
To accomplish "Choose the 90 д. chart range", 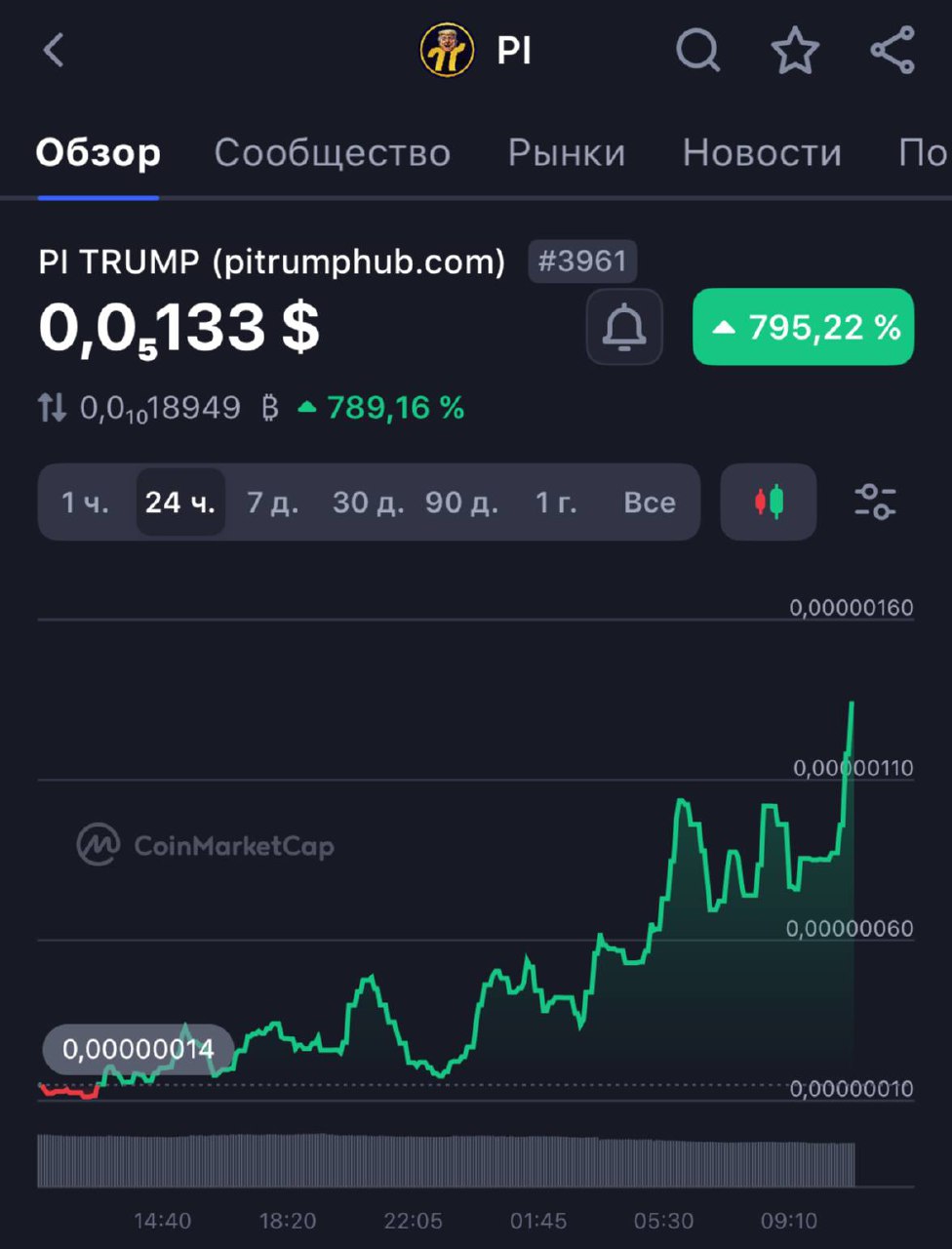I will [x=461, y=503].
